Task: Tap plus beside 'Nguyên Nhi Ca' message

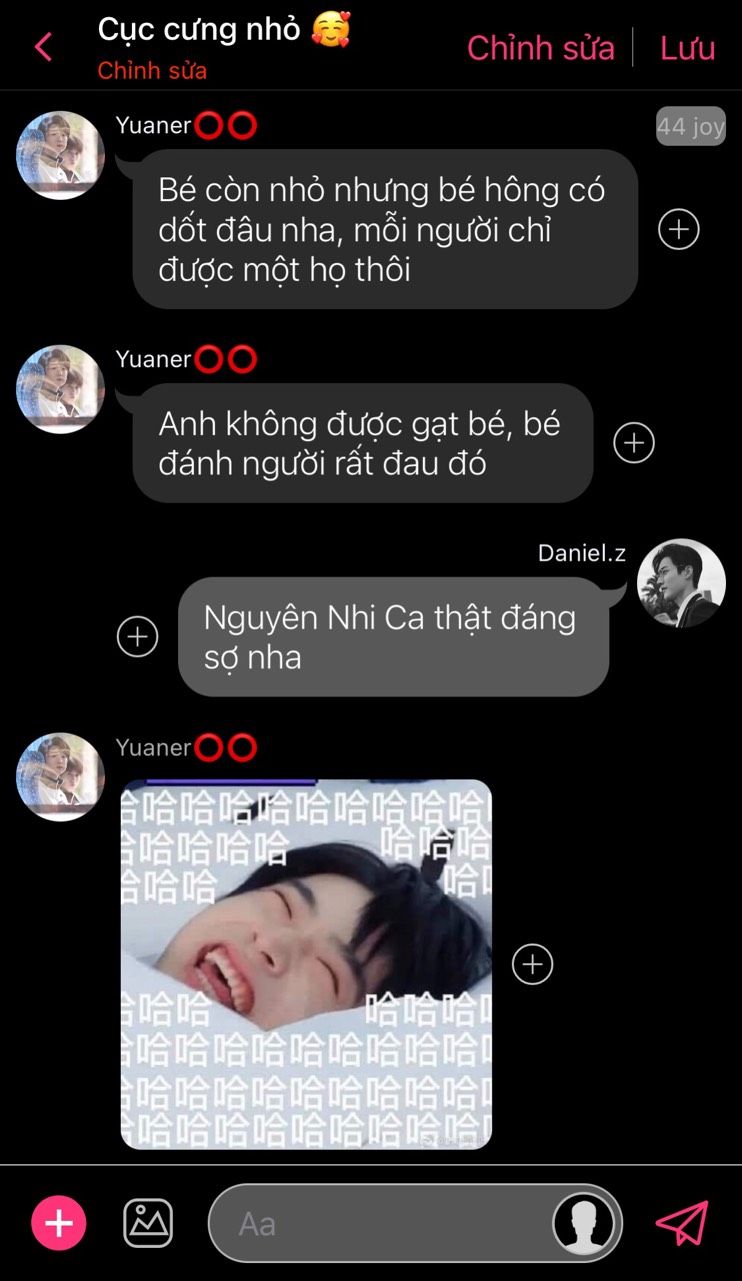Action: (x=137, y=636)
